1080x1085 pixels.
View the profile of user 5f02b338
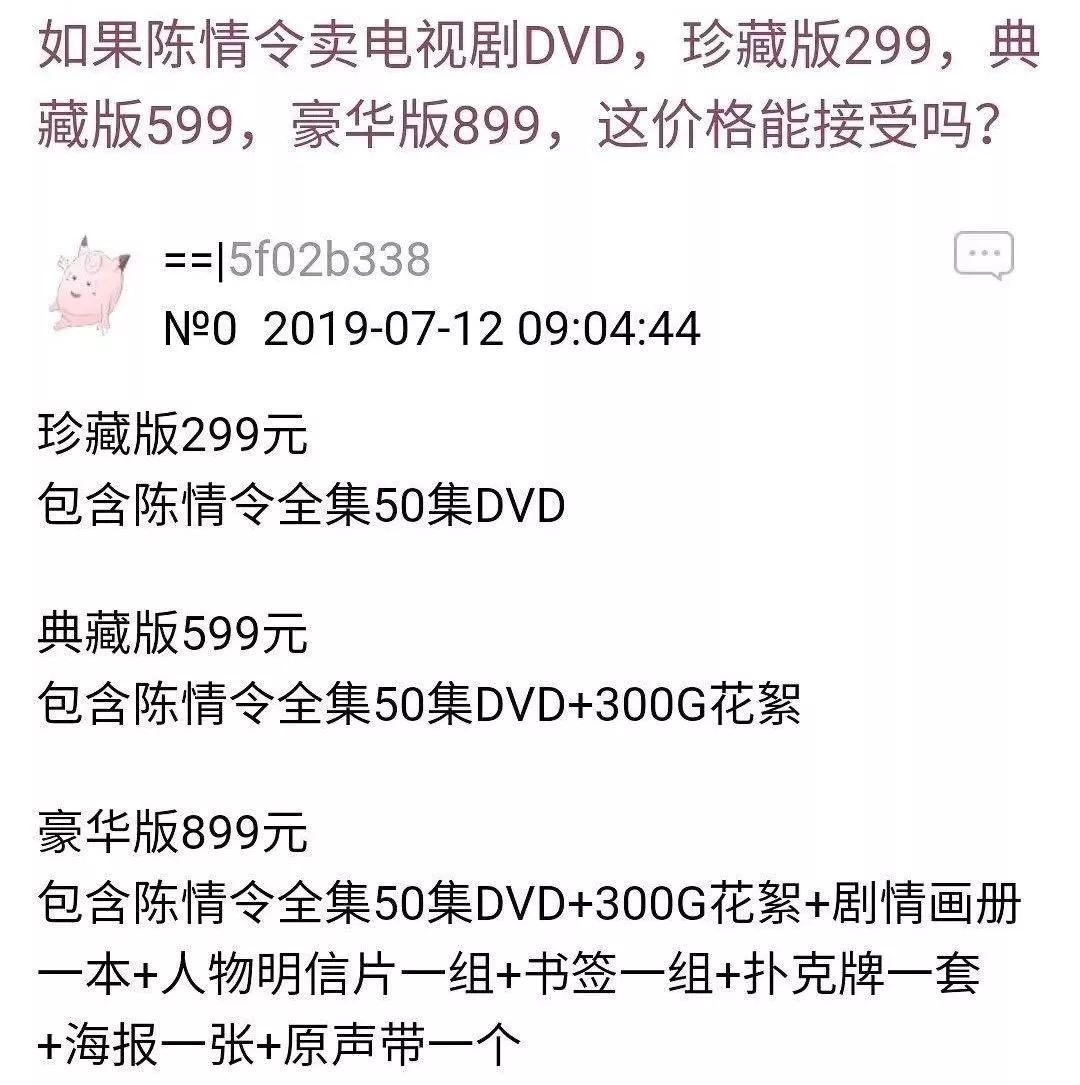(x=329, y=260)
